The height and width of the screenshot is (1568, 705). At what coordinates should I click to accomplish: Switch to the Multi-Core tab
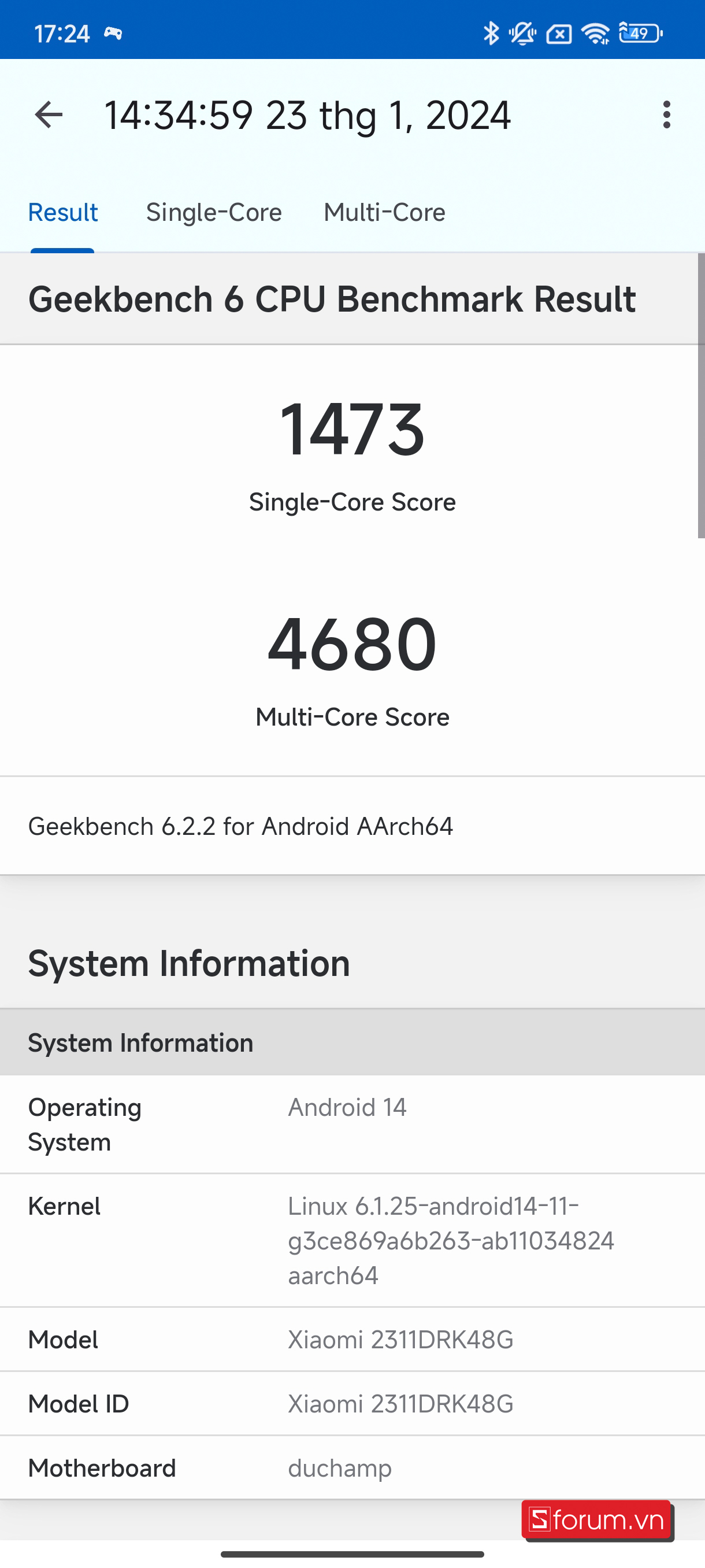[384, 212]
